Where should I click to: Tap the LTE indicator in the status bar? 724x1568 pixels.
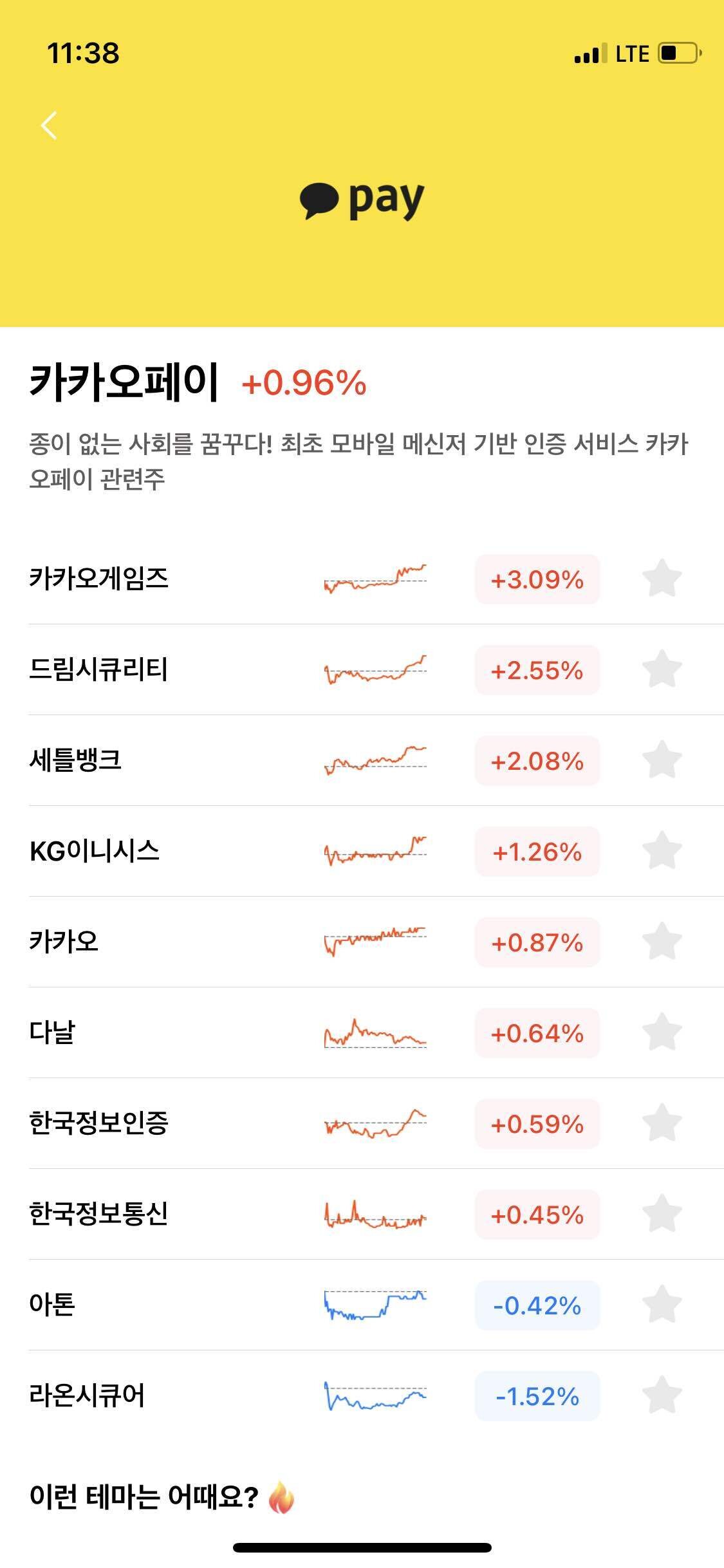[x=633, y=53]
